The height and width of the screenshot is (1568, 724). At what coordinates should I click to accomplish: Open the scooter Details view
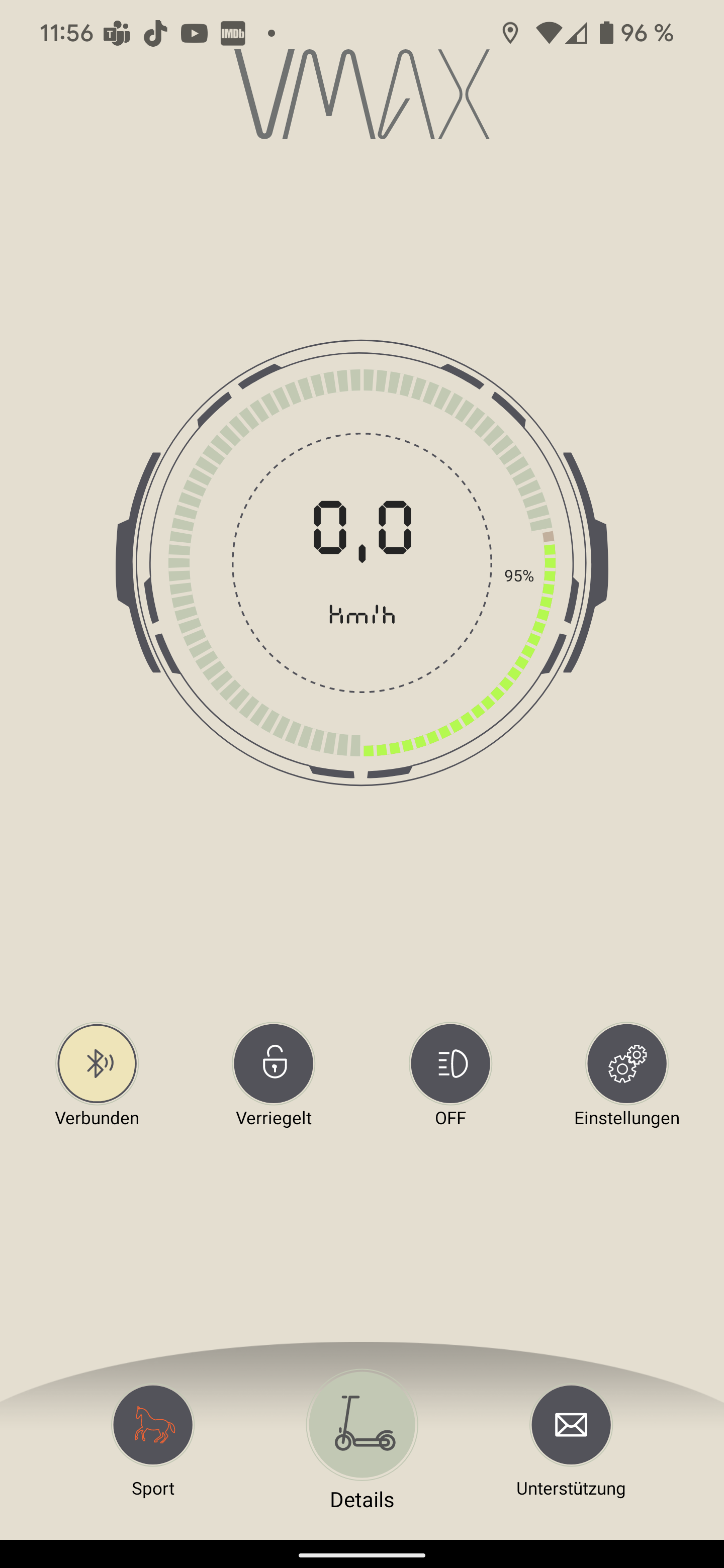(361, 1425)
